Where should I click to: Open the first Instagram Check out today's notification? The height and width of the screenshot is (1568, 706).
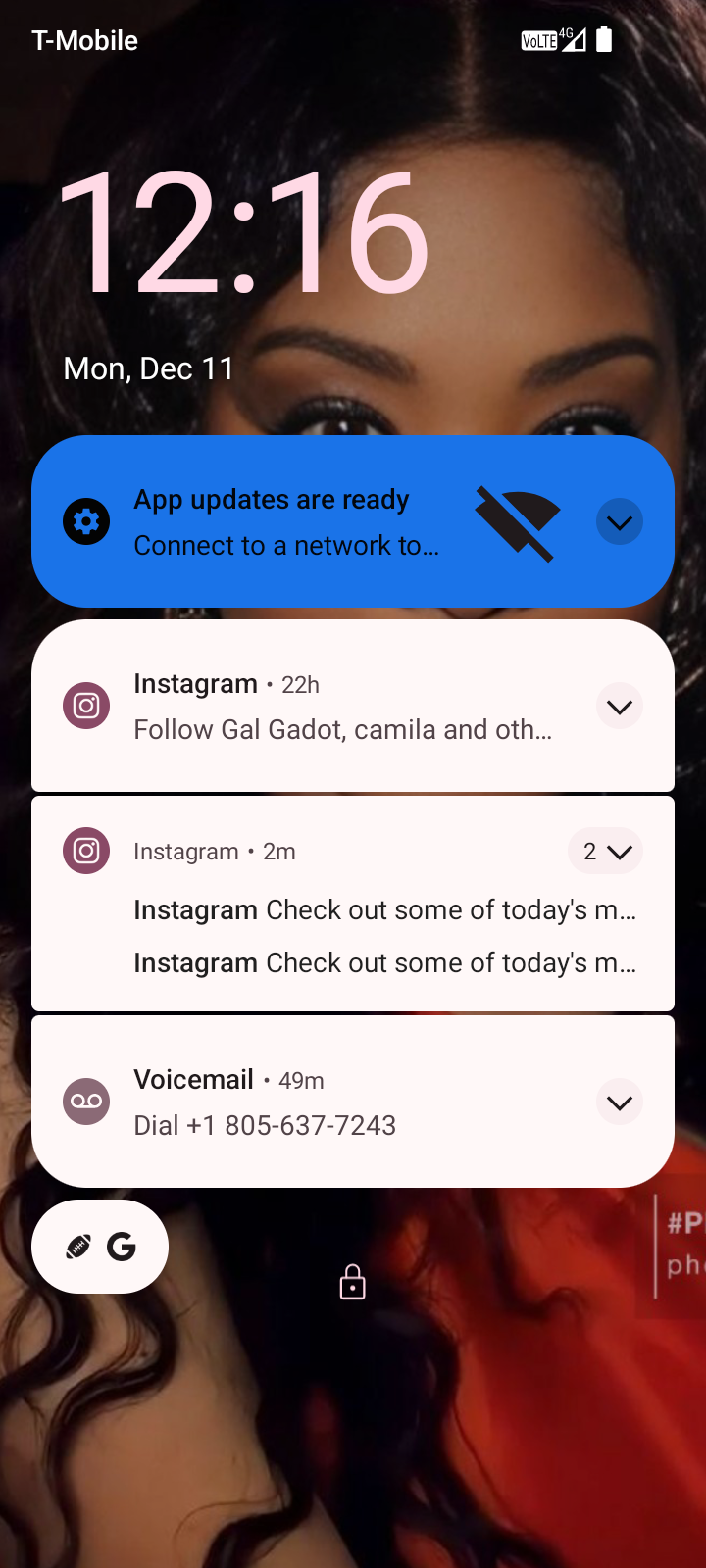pos(385,909)
